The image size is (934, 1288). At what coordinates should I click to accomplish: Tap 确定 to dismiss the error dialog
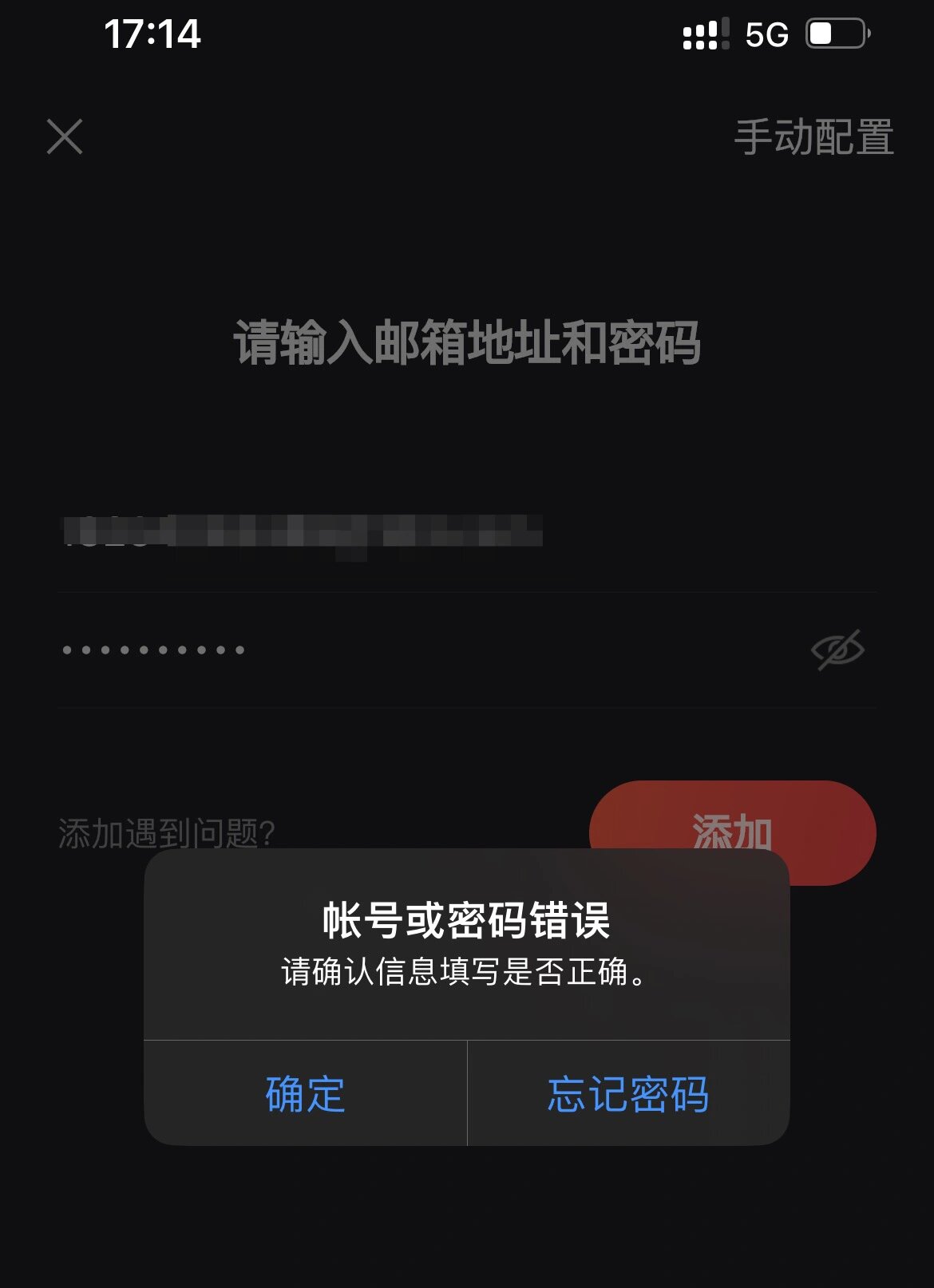pos(305,1093)
